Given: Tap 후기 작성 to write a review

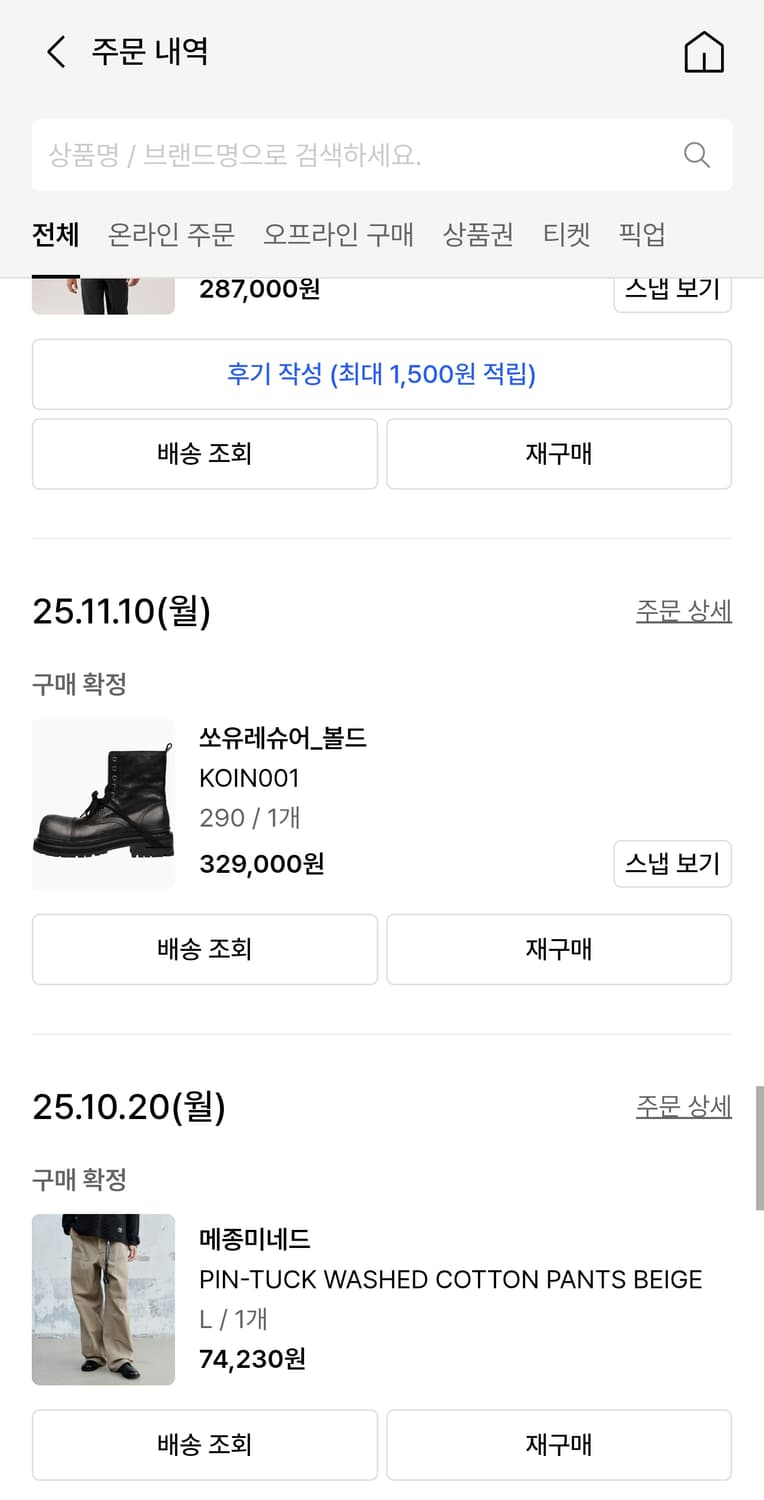Looking at the screenshot, I should coord(381,374).
